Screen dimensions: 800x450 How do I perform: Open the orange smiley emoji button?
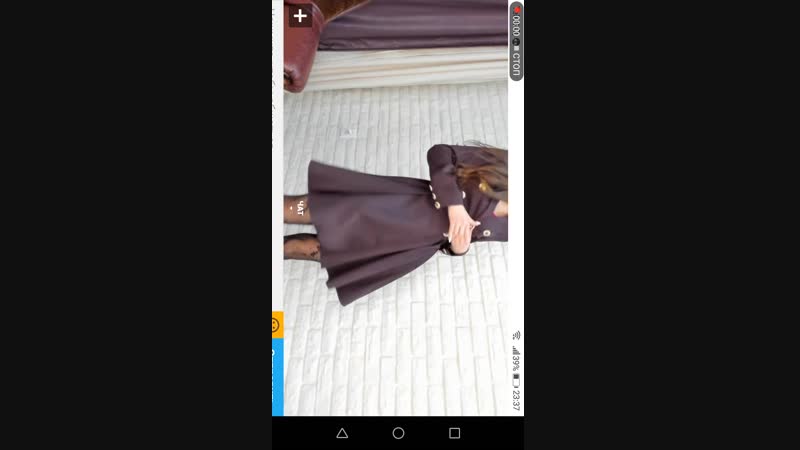click(277, 325)
